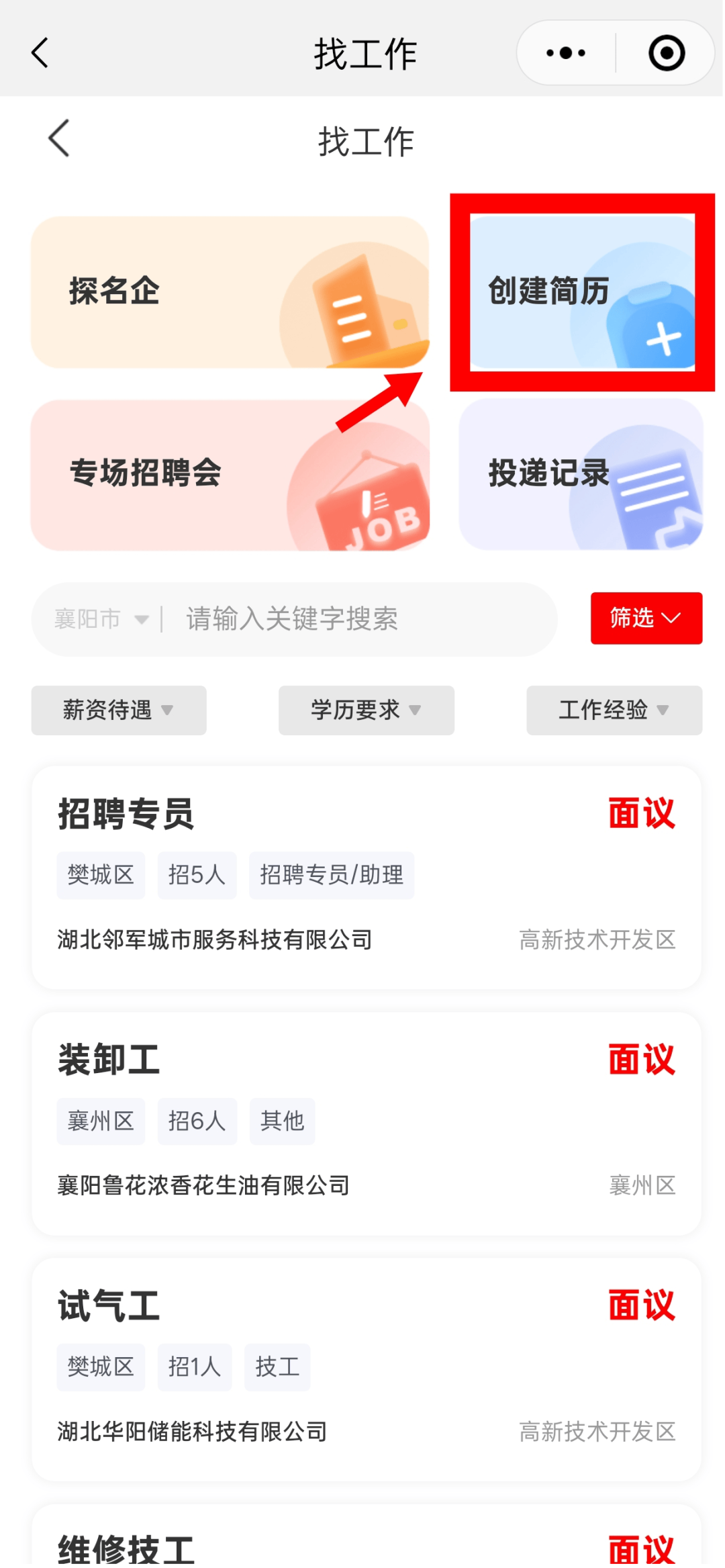Expand the 学历要求 education filter

coord(366,710)
